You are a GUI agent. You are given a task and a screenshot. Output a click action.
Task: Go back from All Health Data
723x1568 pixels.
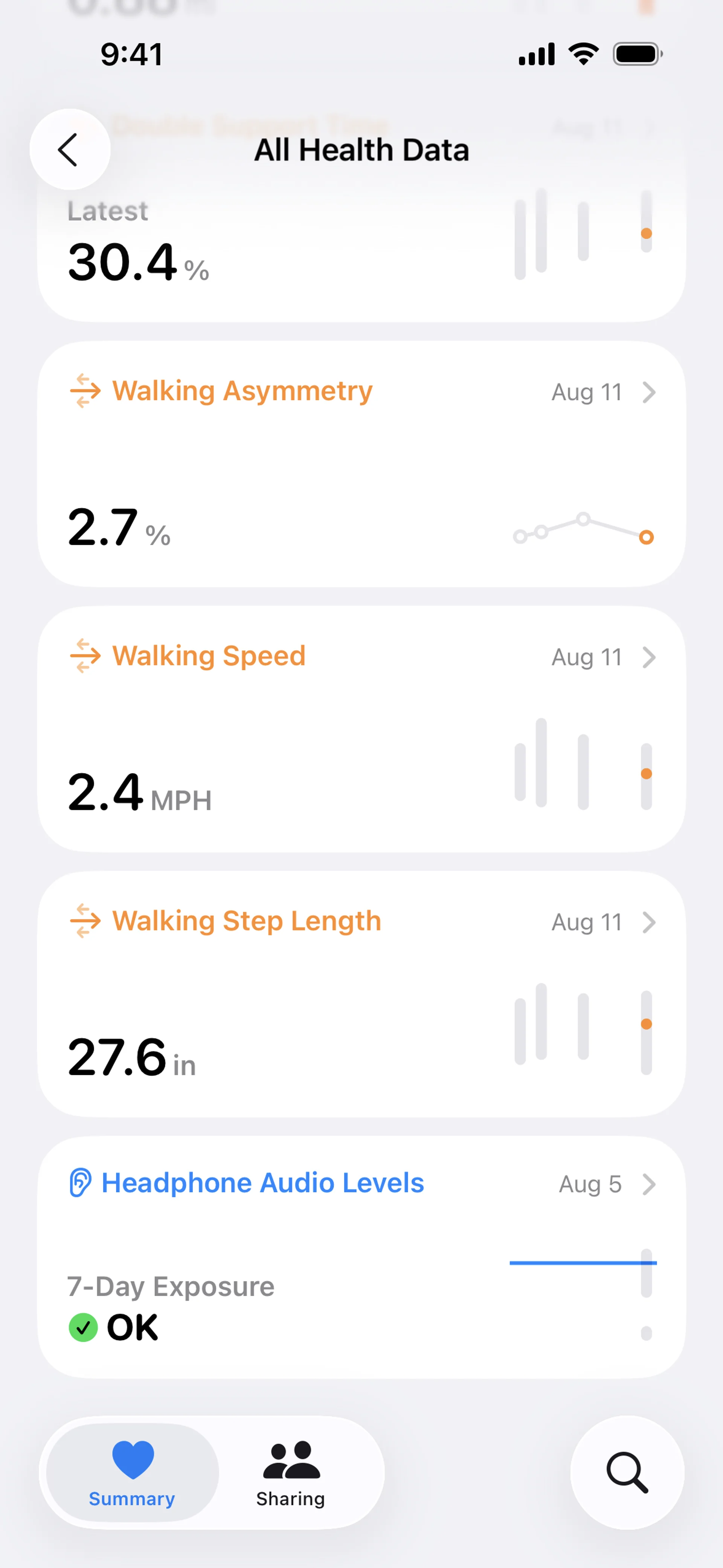(x=69, y=150)
